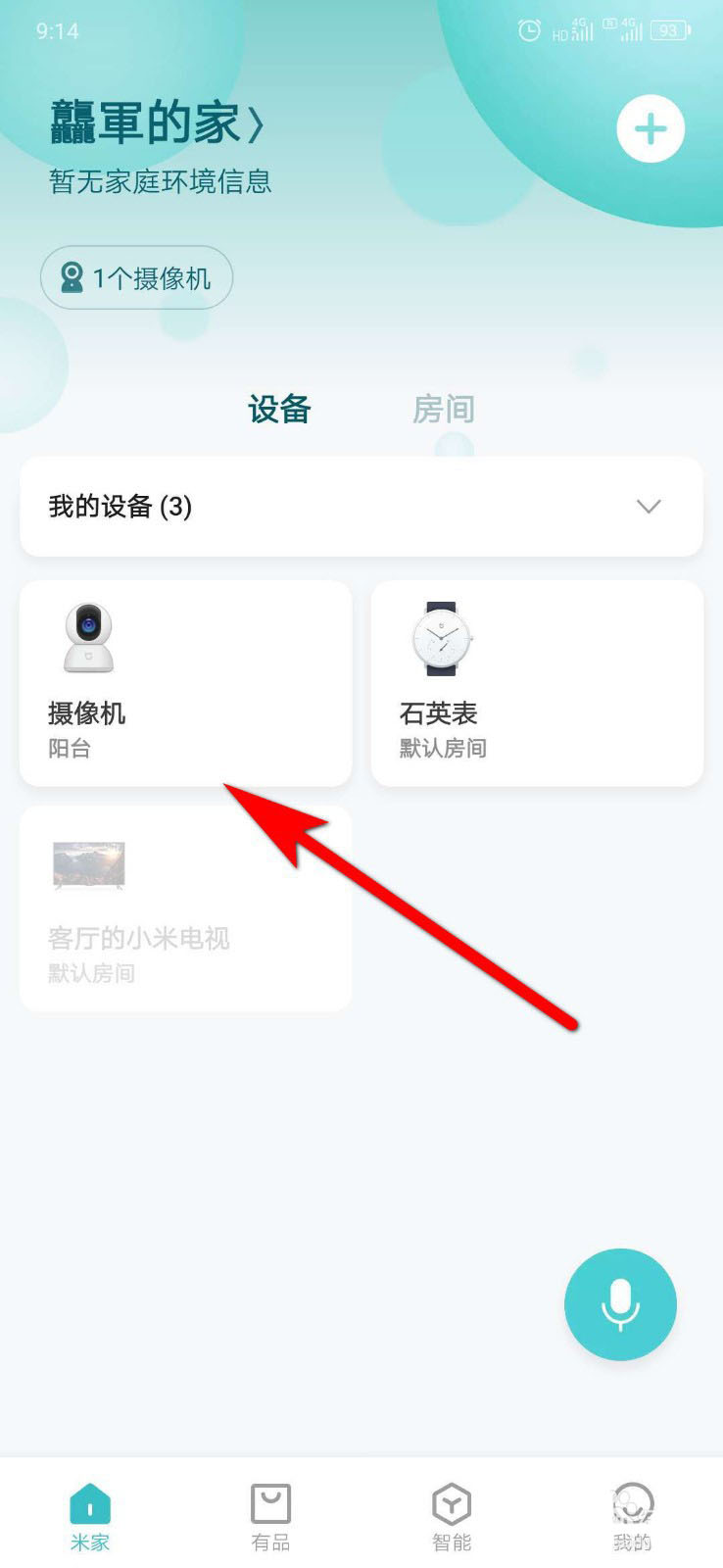
Task: Open the 摄像机 camera card
Action: click(x=185, y=683)
